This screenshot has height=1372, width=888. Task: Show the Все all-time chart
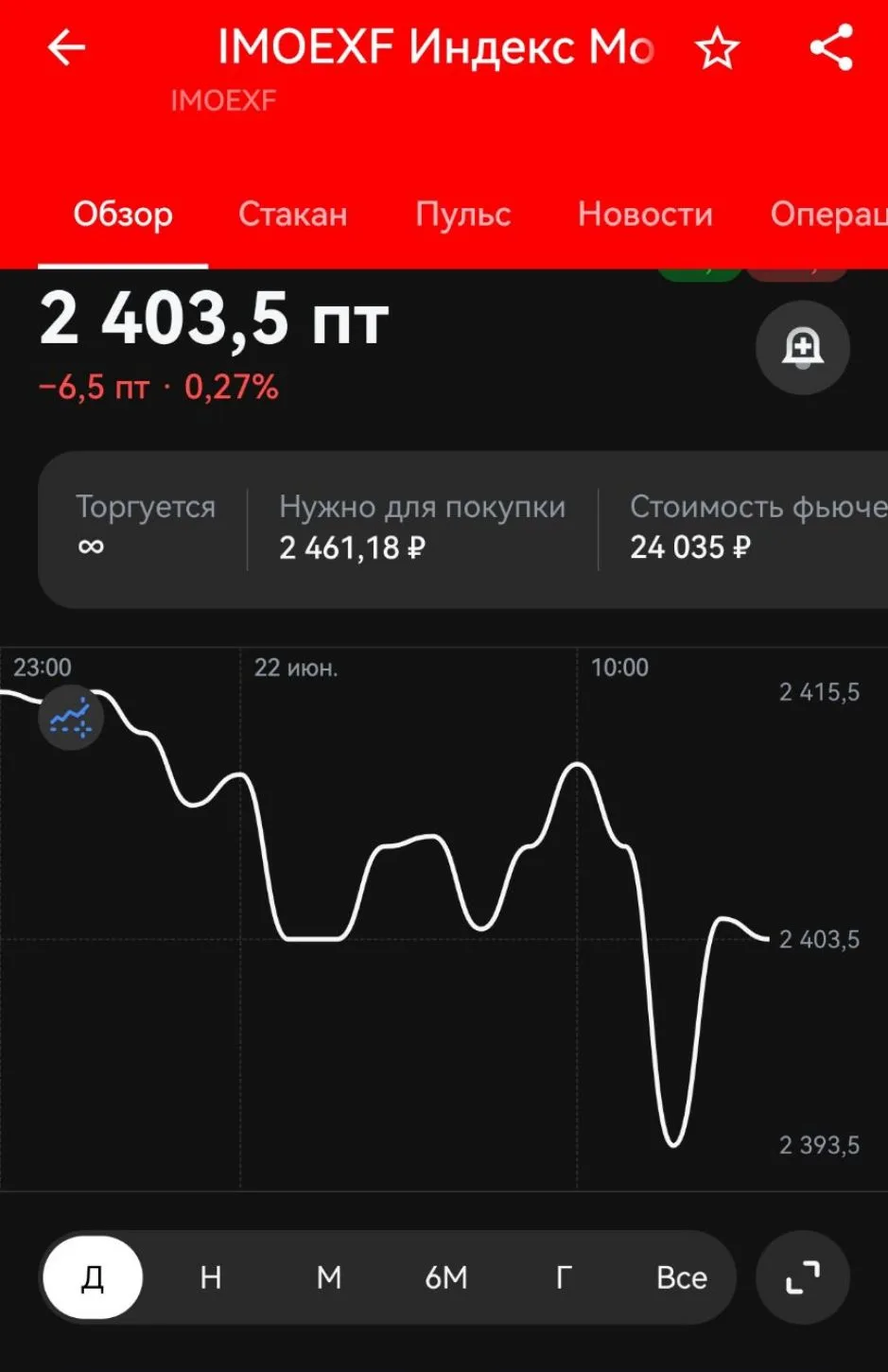click(681, 1277)
